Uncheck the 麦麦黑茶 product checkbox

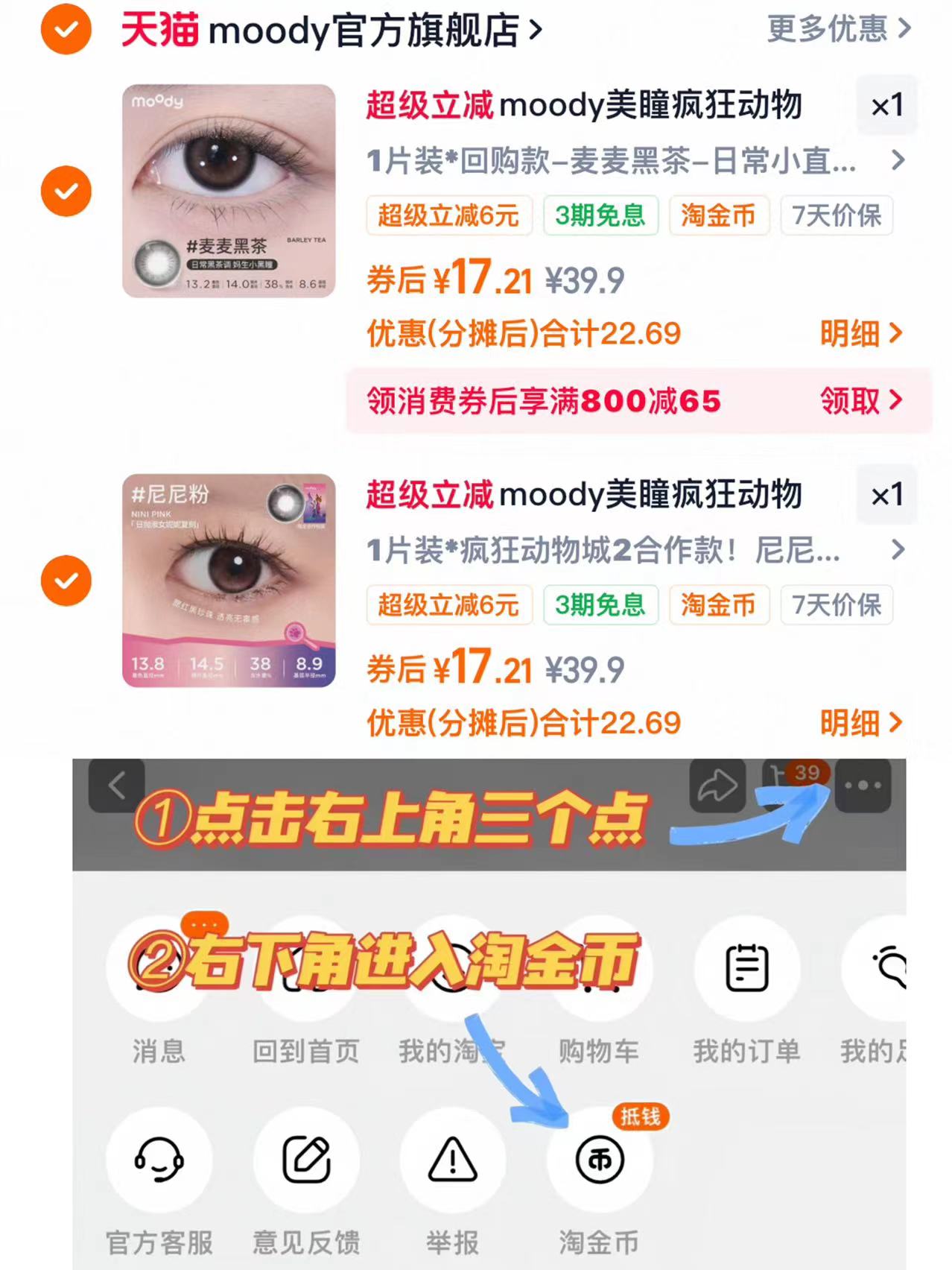(x=68, y=191)
